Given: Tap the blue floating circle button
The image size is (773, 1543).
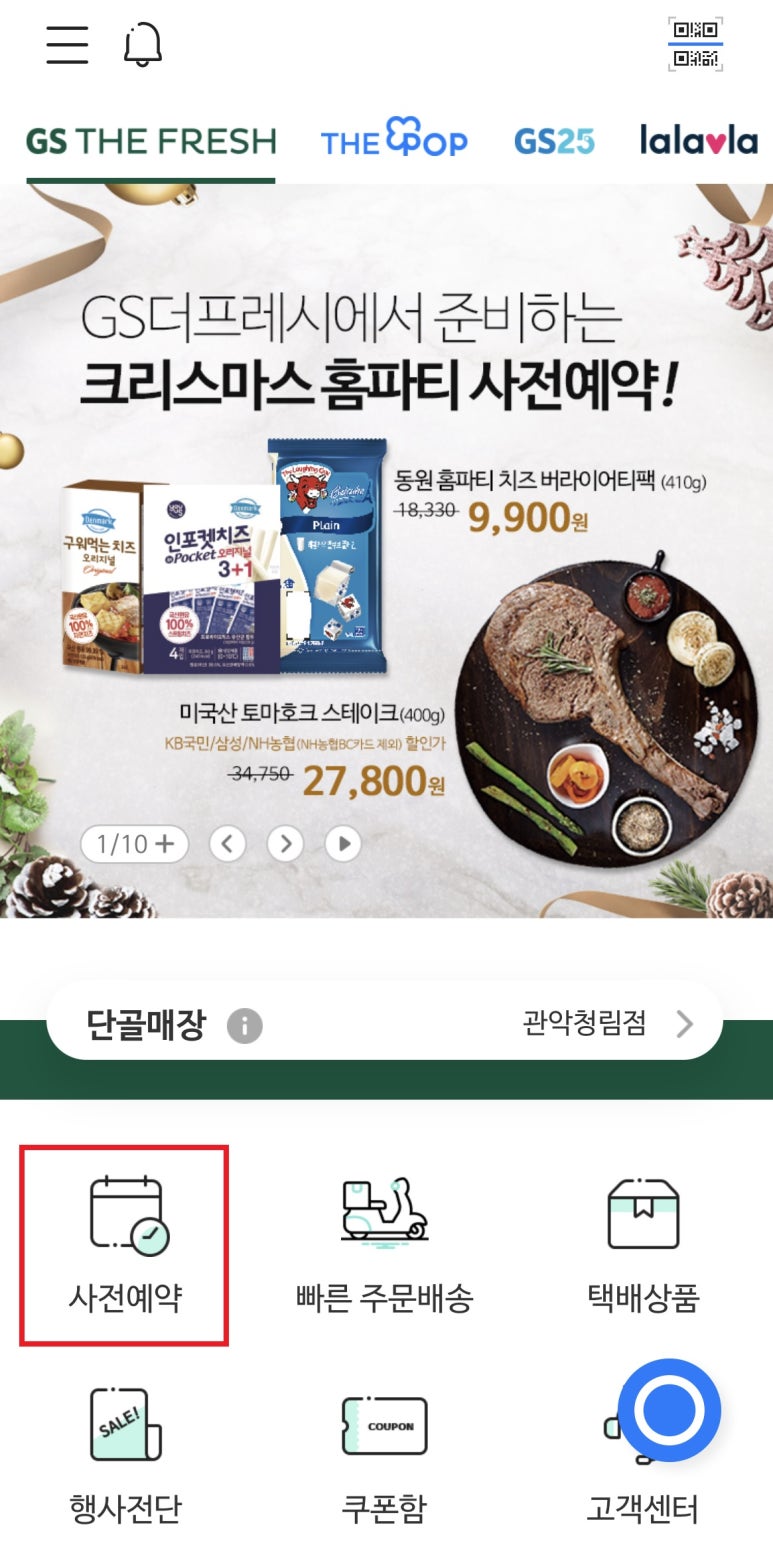Looking at the screenshot, I should (668, 1410).
